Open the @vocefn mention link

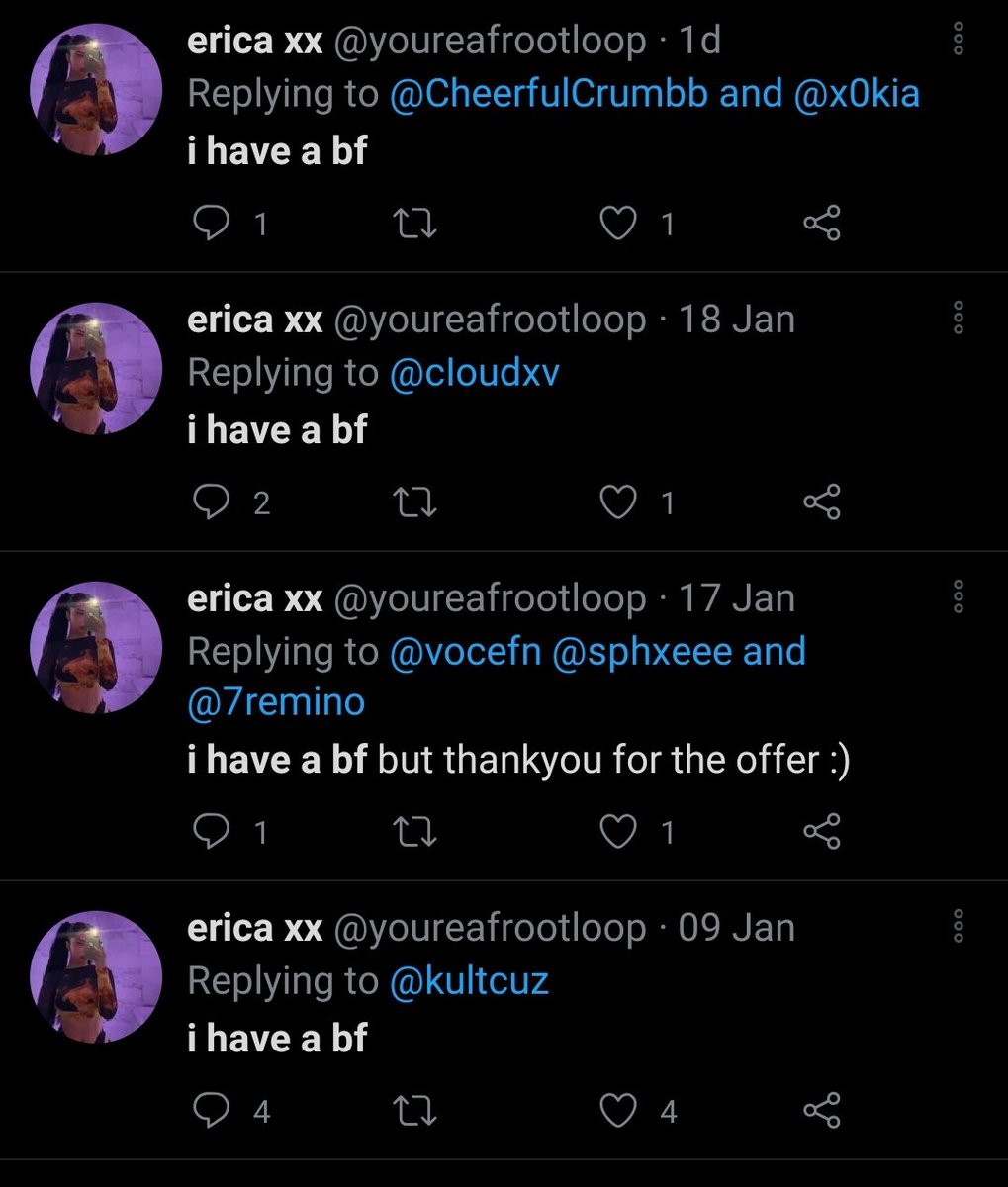click(x=465, y=652)
